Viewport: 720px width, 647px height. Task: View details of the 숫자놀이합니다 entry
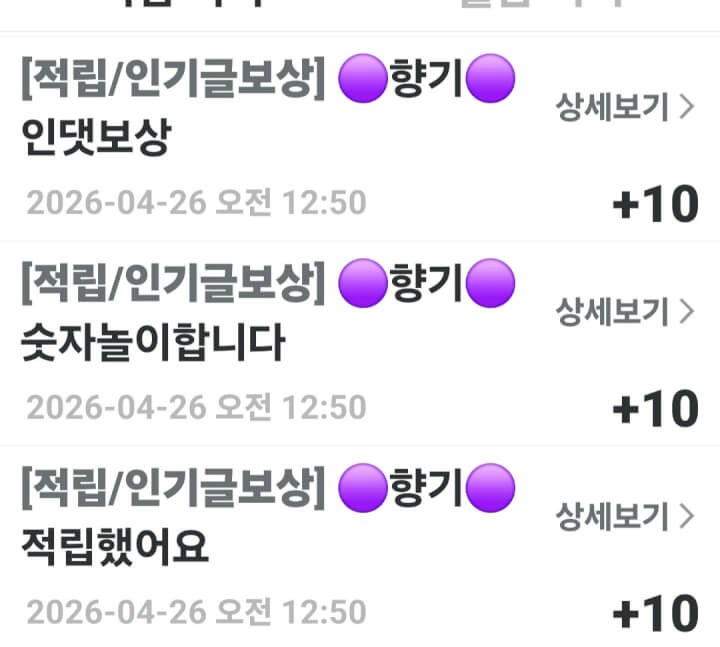tap(624, 312)
